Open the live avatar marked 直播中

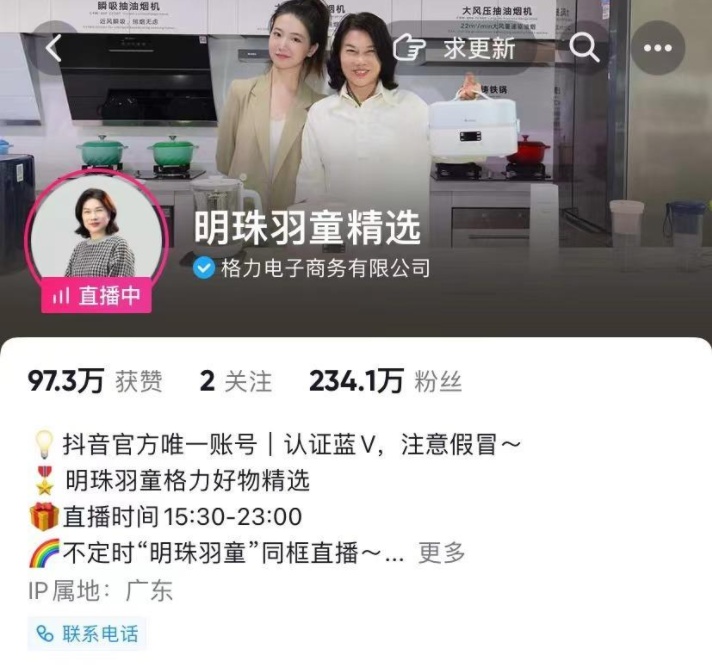[x=97, y=238]
